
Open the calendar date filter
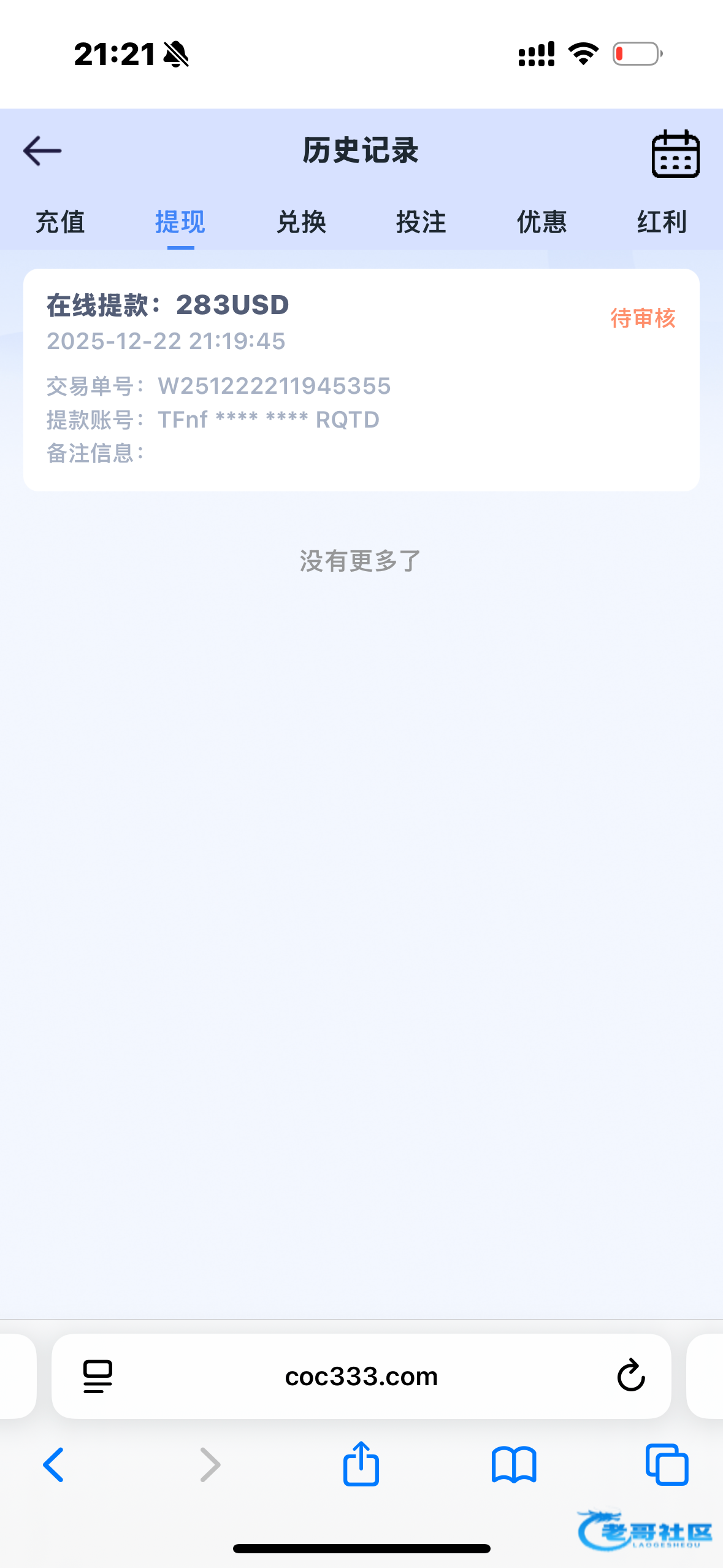coord(675,154)
